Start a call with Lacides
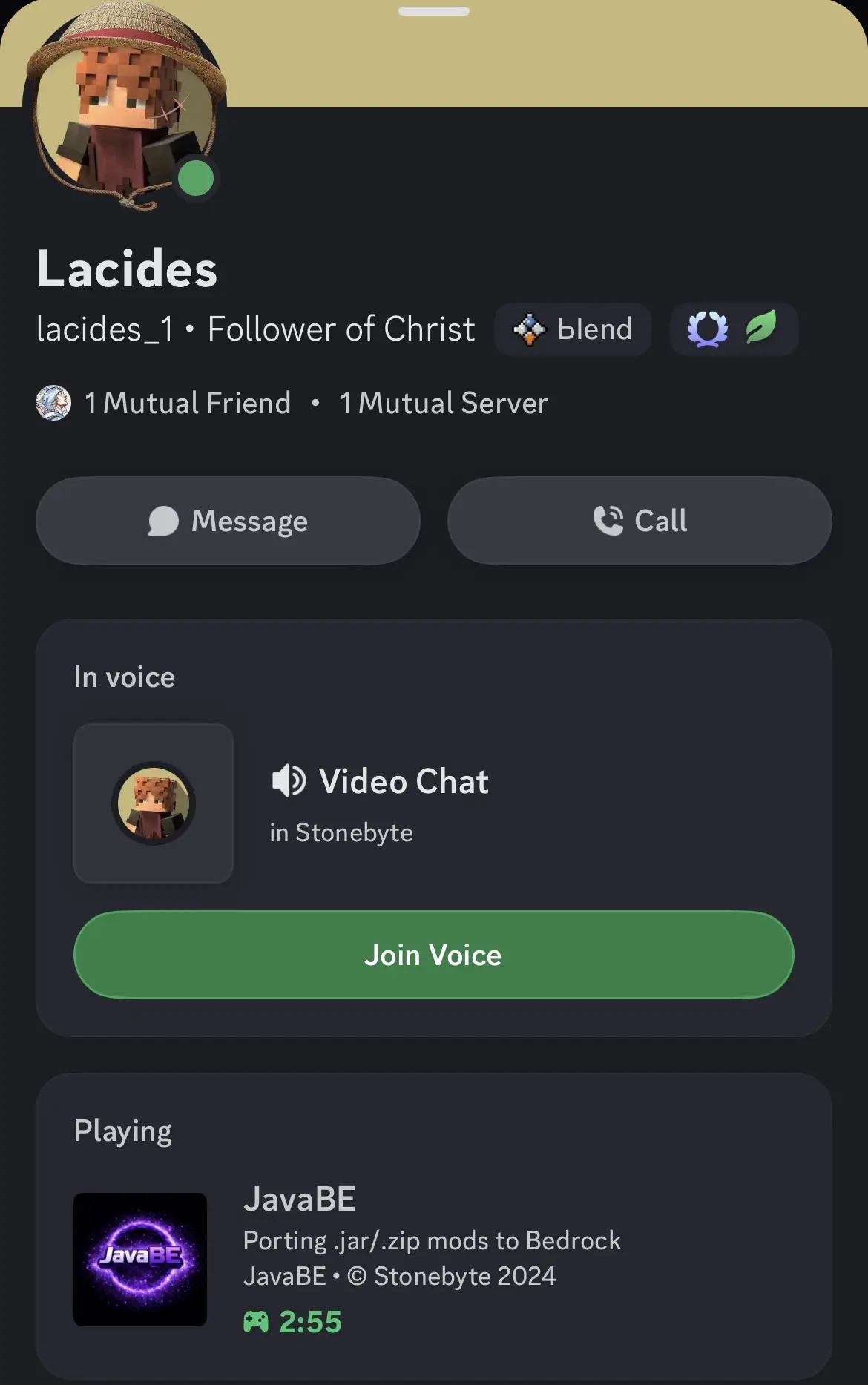 tap(640, 521)
